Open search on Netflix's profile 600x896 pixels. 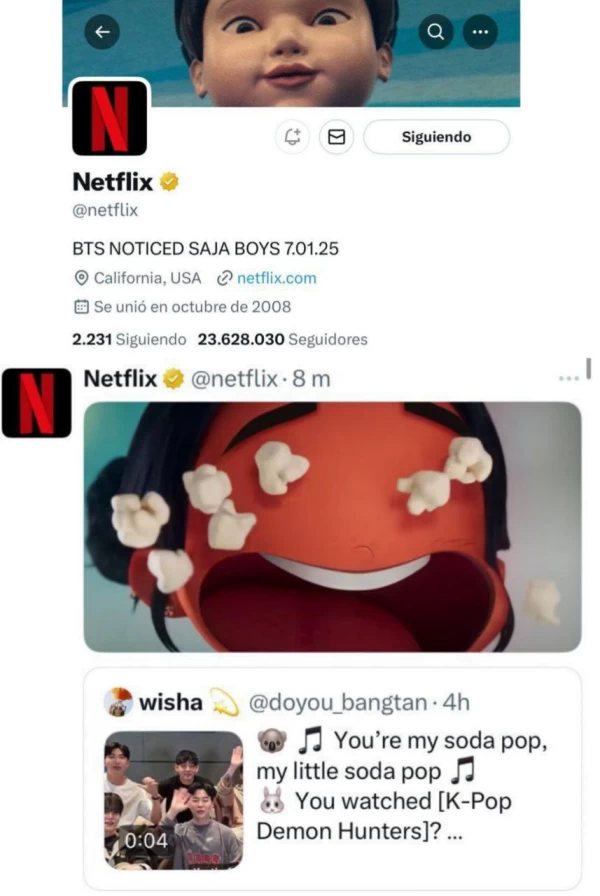pyautogui.click(x=435, y=33)
